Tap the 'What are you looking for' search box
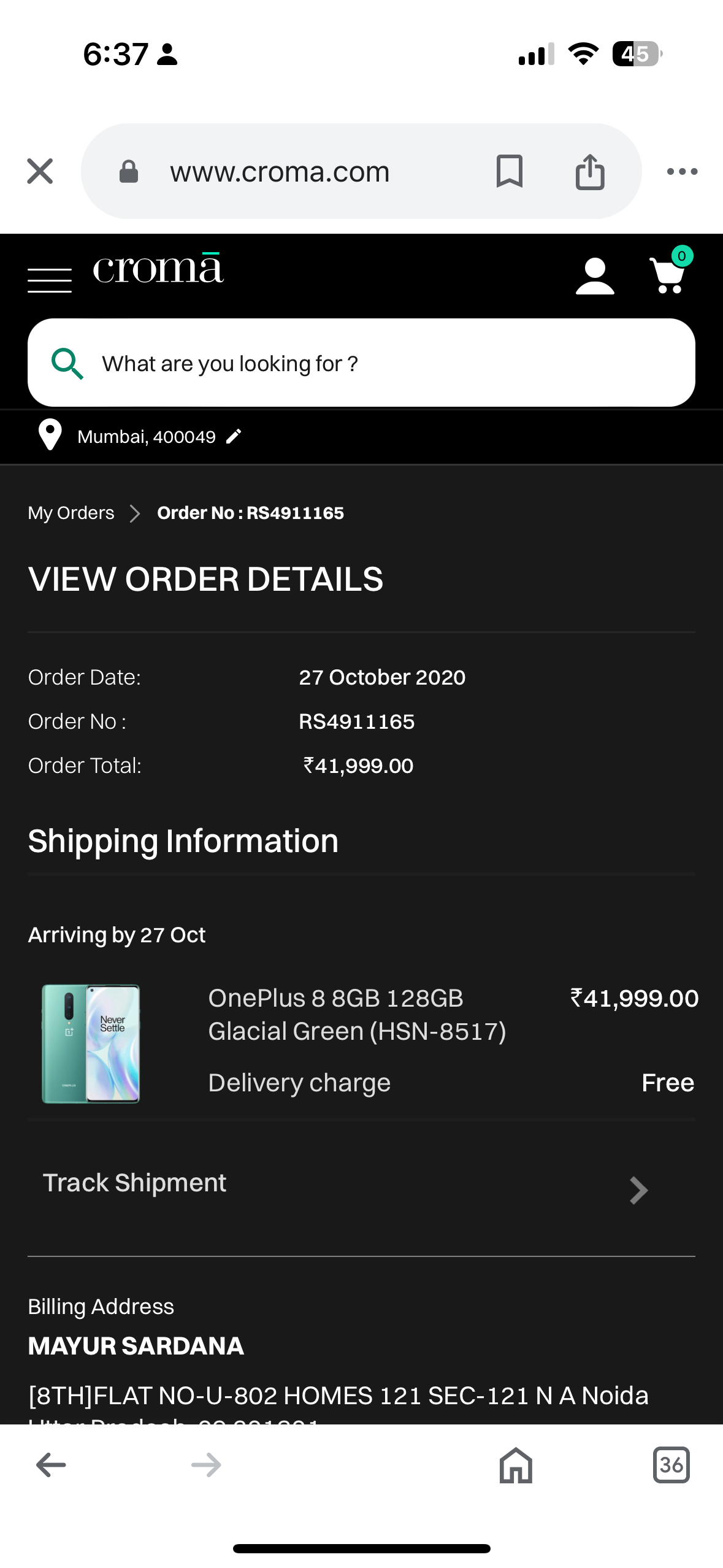 361,363
